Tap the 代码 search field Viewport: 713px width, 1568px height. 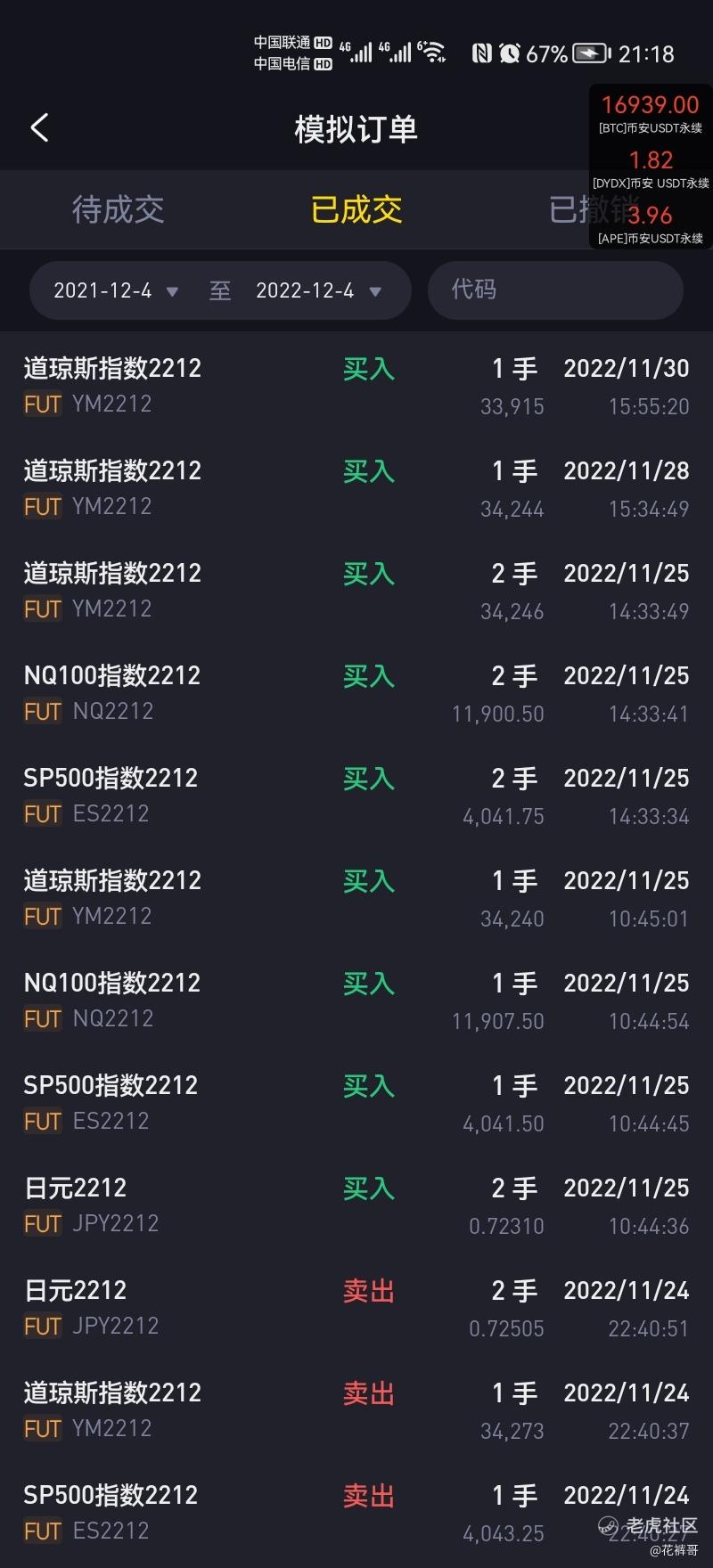click(x=555, y=290)
